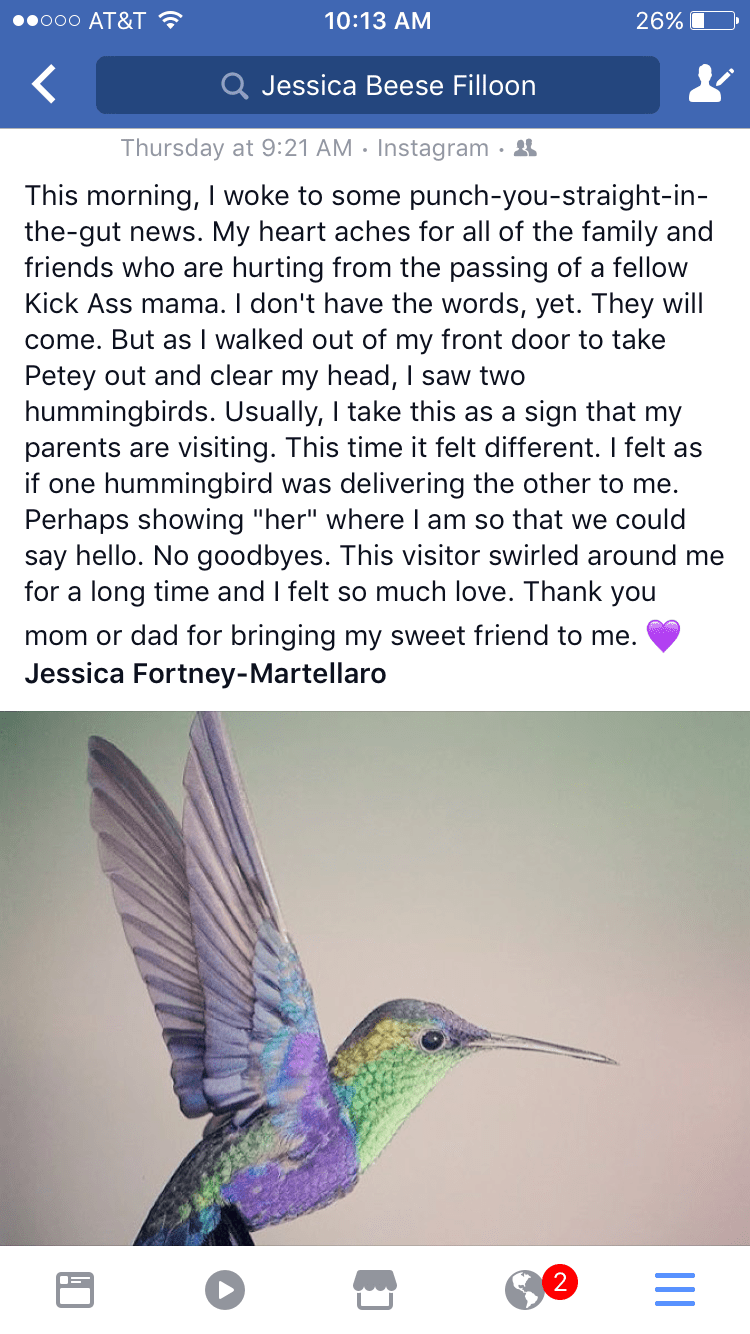Go back using the top-left arrow
This screenshot has height=1334, width=750.
click(x=43, y=85)
